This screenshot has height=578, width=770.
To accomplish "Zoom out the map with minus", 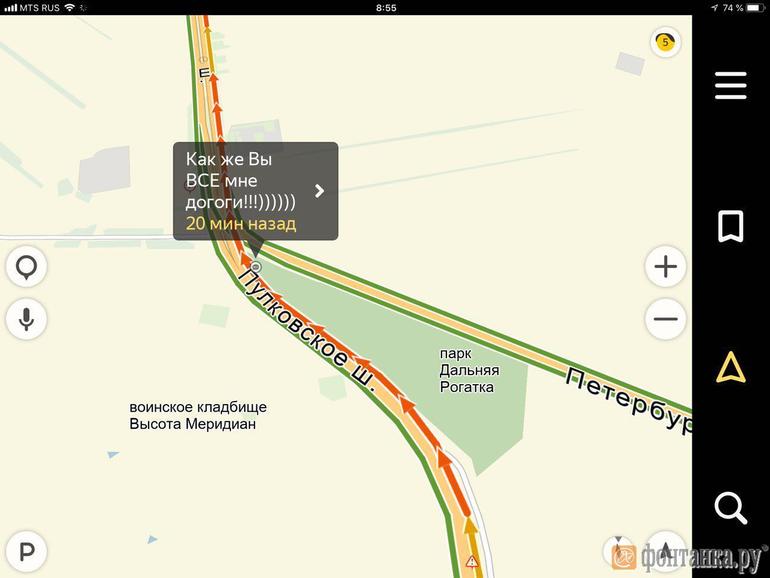I will 665,320.
